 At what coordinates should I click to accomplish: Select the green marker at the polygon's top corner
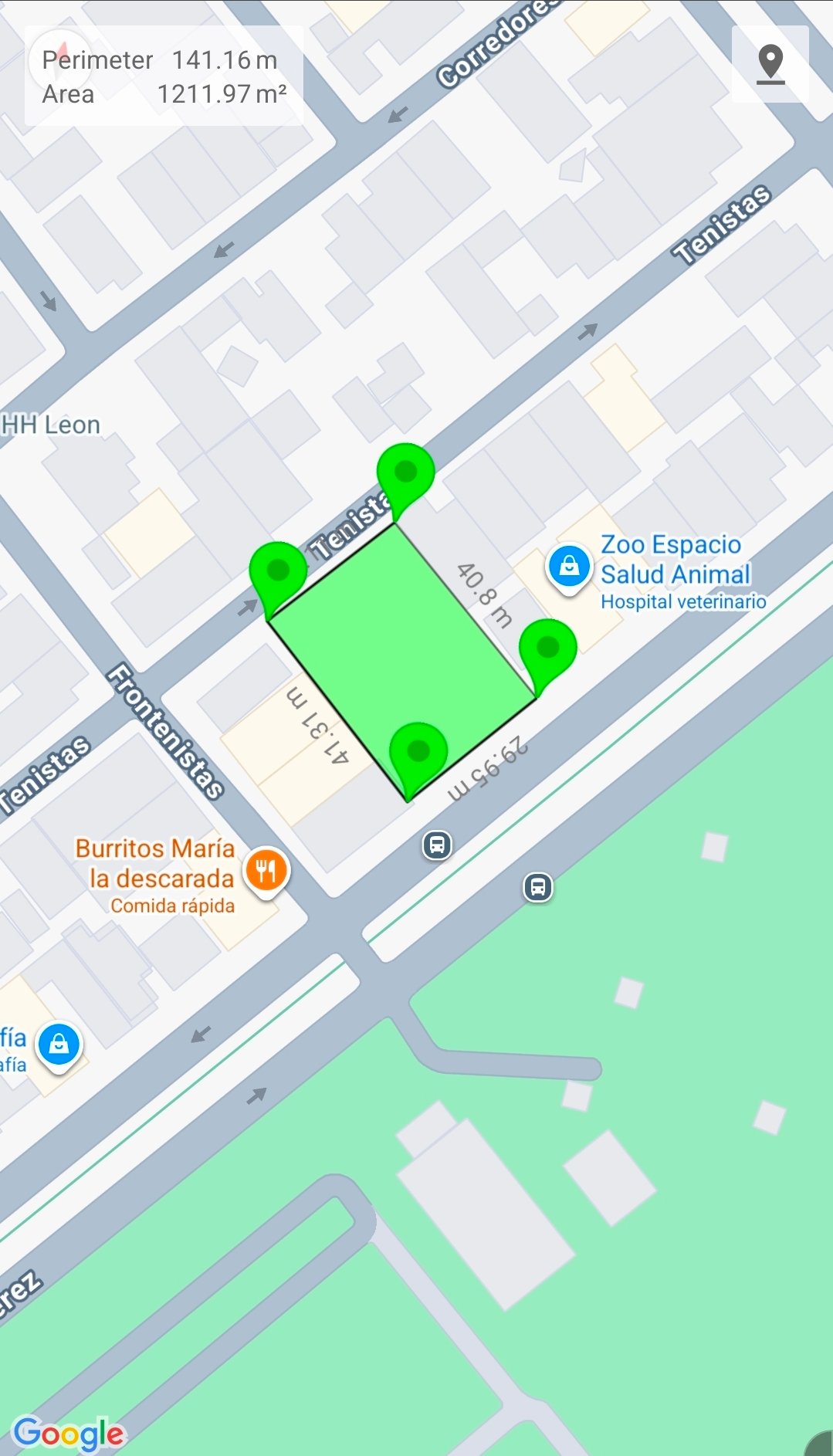point(405,472)
